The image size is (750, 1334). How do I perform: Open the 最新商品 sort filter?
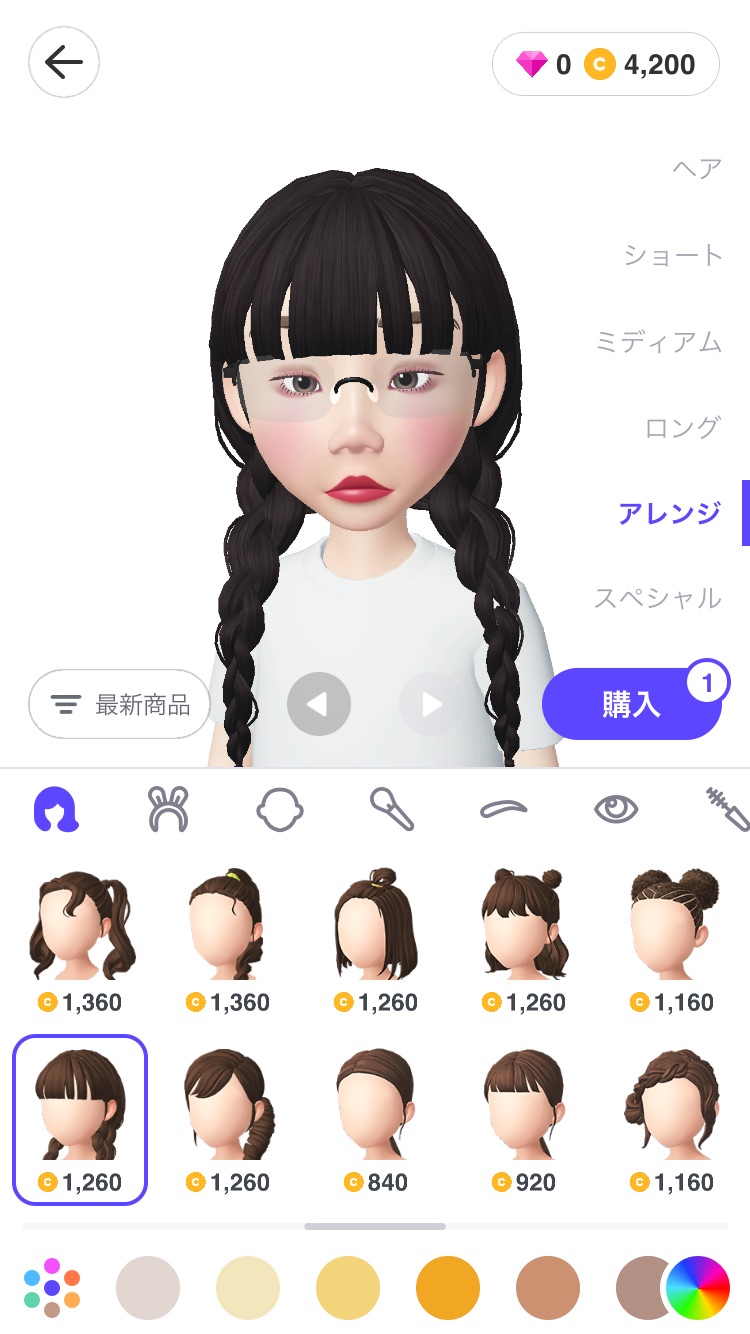pyautogui.click(x=120, y=704)
